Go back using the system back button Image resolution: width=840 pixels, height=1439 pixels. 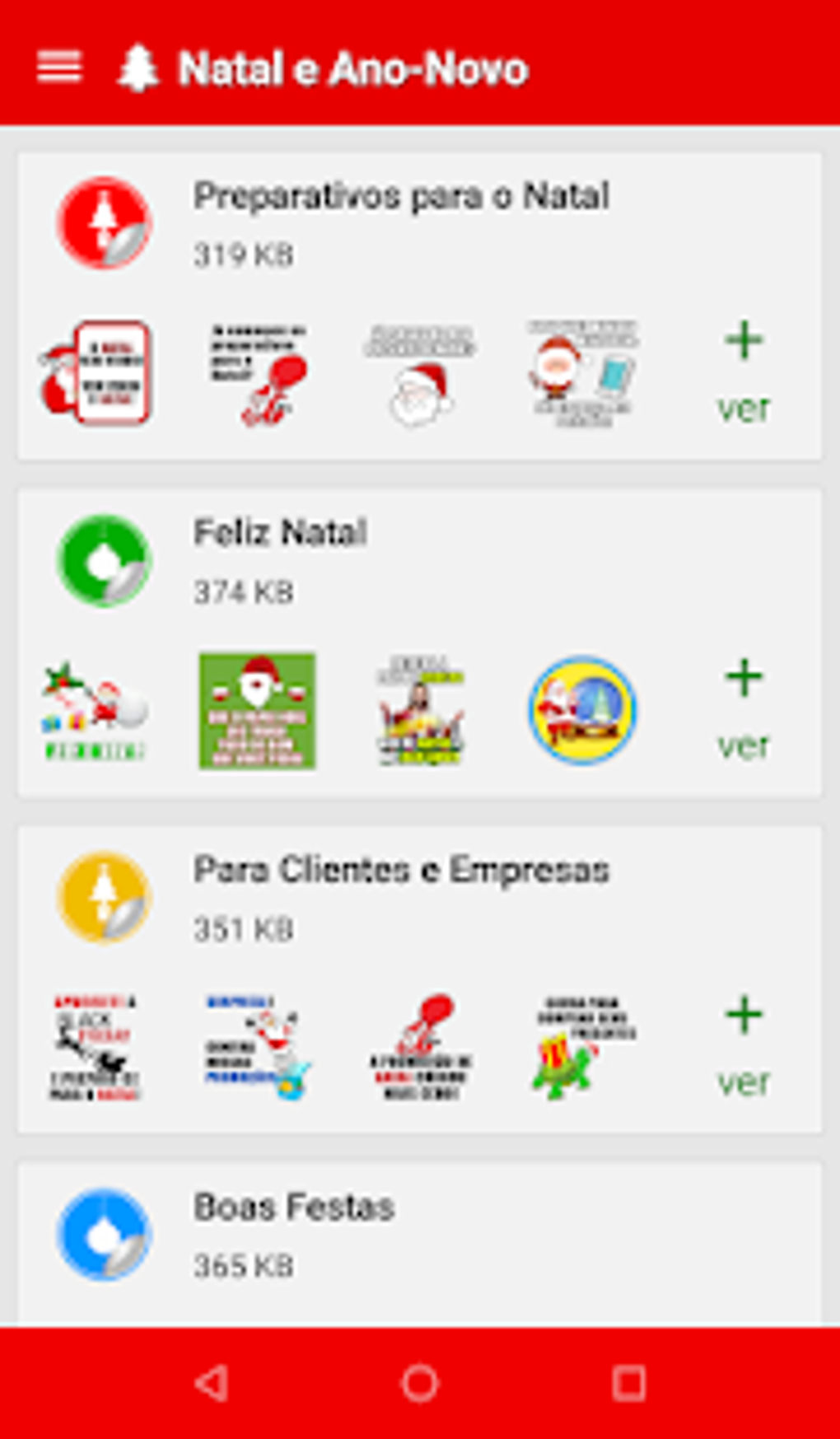212,1383
